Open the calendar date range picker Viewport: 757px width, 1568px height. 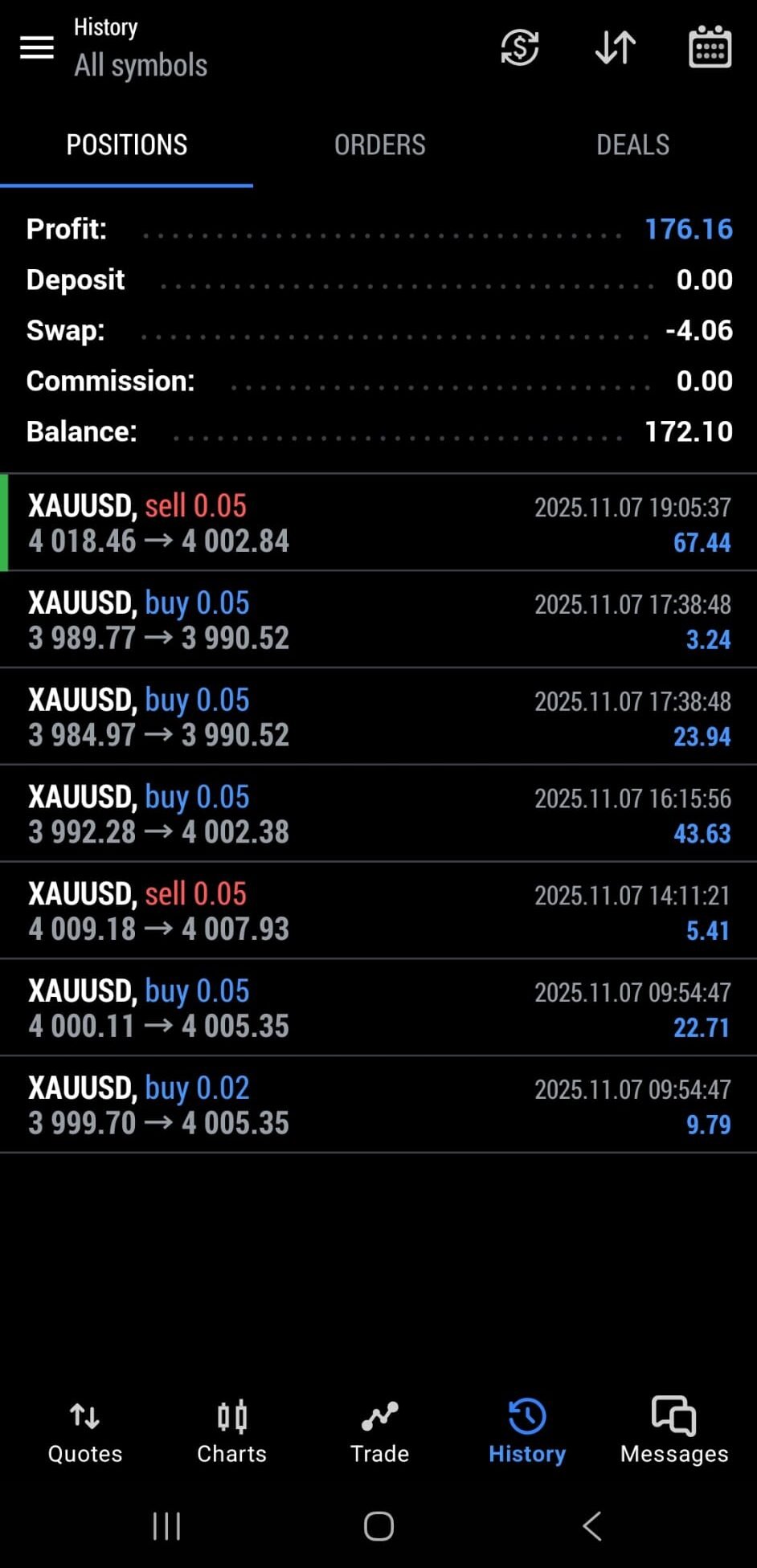pyautogui.click(x=710, y=48)
